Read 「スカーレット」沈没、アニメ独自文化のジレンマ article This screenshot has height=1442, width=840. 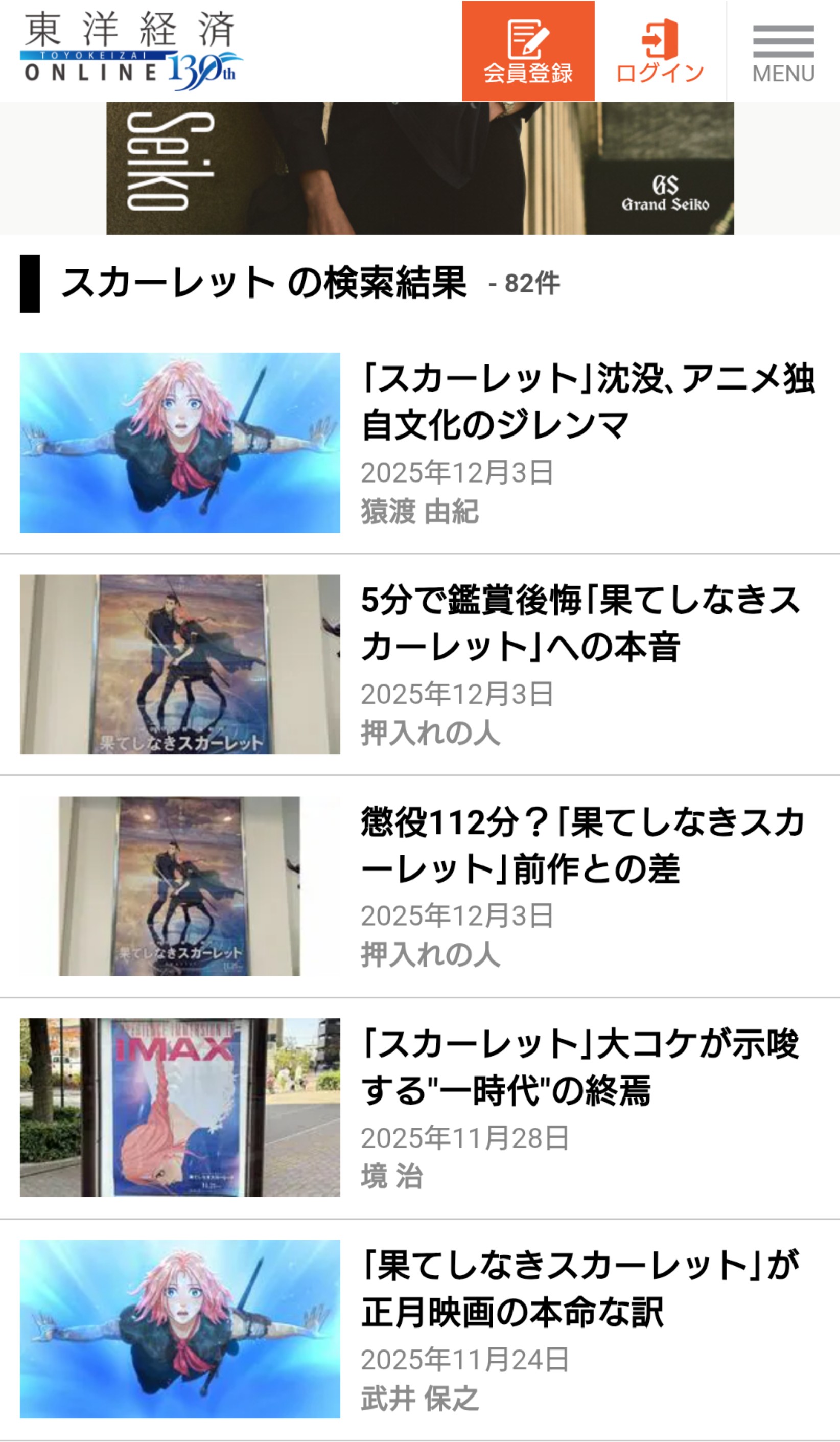pyautogui.click(x=588, y=402)
